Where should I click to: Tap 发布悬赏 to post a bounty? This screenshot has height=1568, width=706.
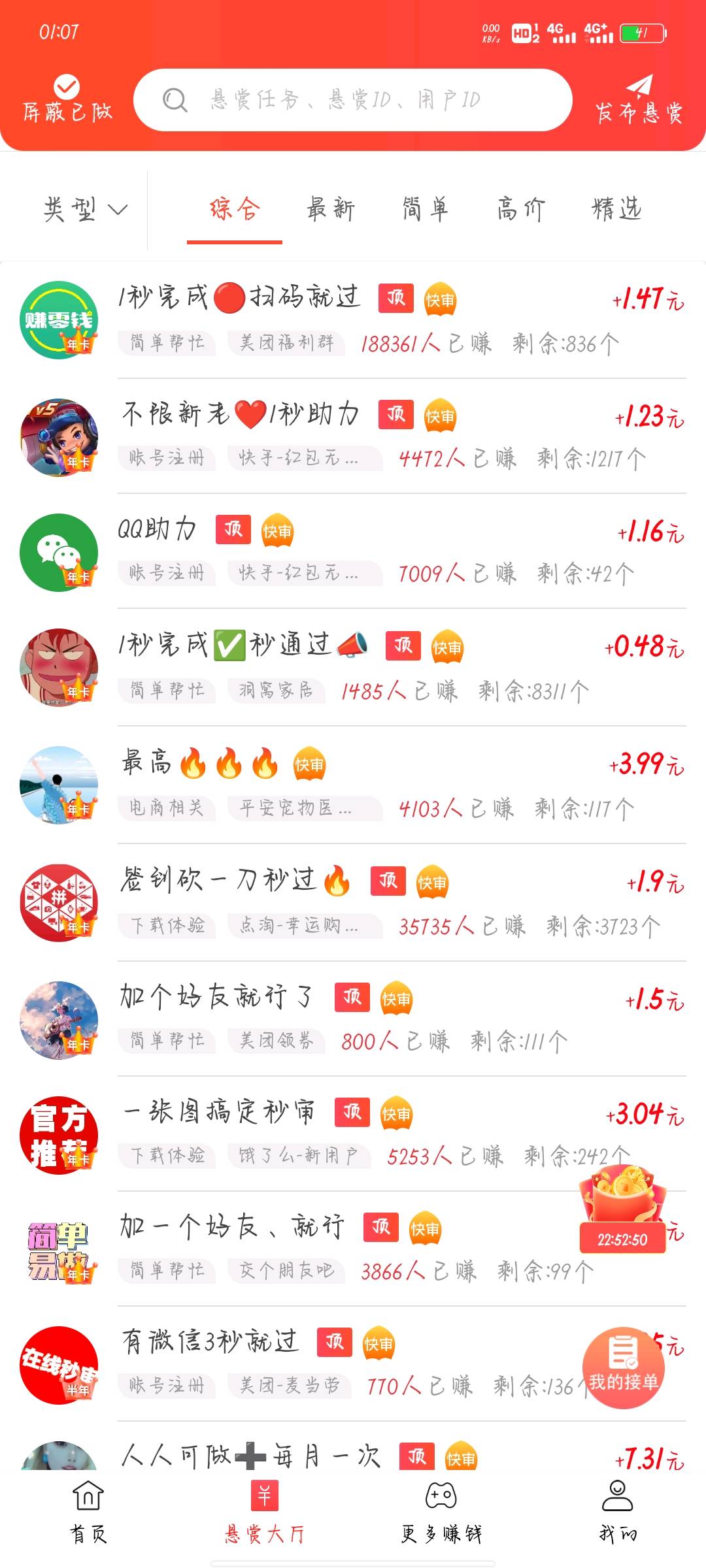(639, 99)
